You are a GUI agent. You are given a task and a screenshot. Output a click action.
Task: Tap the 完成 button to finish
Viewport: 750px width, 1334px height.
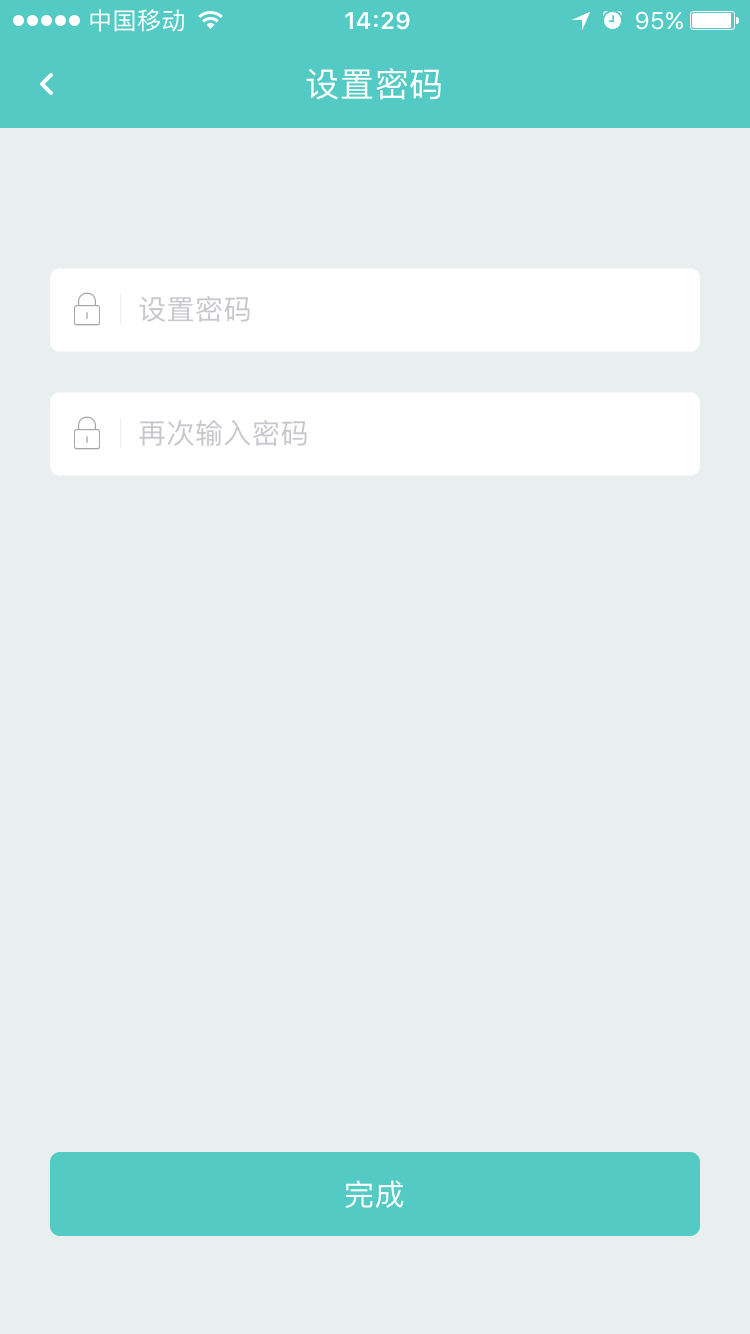coord(375,1193)
